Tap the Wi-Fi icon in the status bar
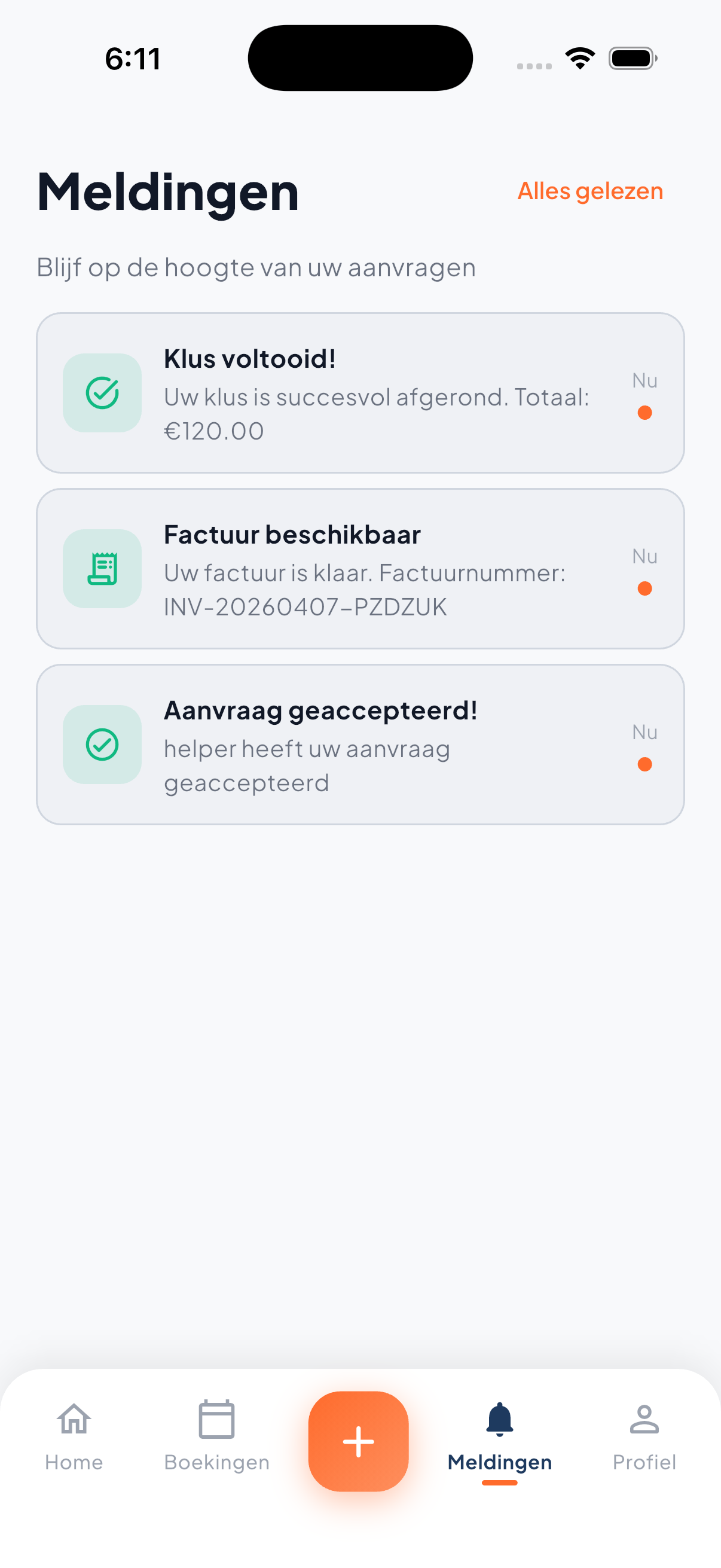Image resolution: width=721 pixels, height=1568 pixels. (579, 57)
